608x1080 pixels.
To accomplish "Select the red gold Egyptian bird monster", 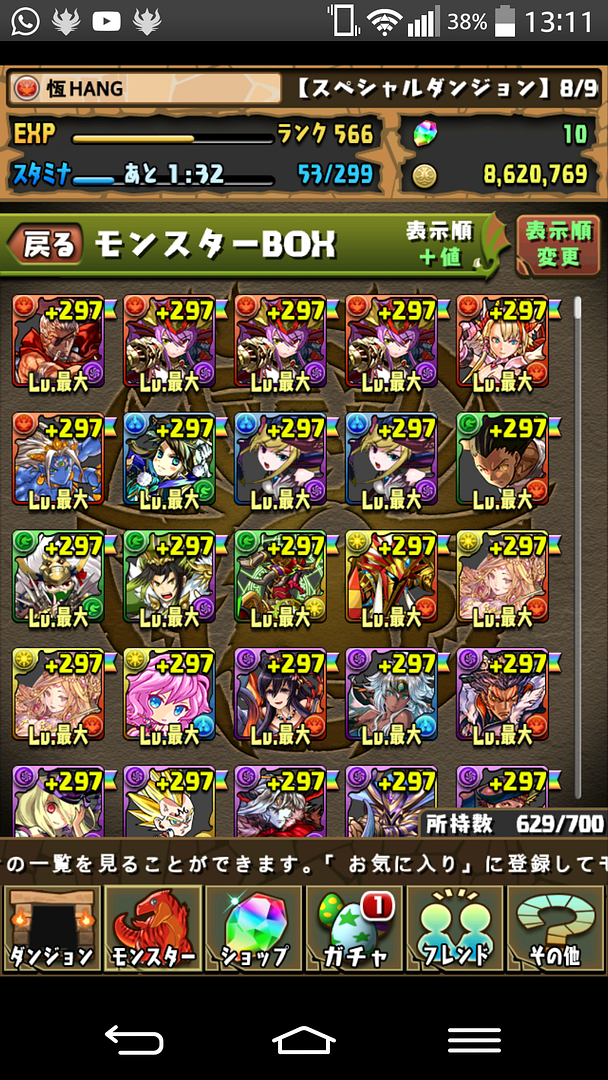I will (391, 577).
